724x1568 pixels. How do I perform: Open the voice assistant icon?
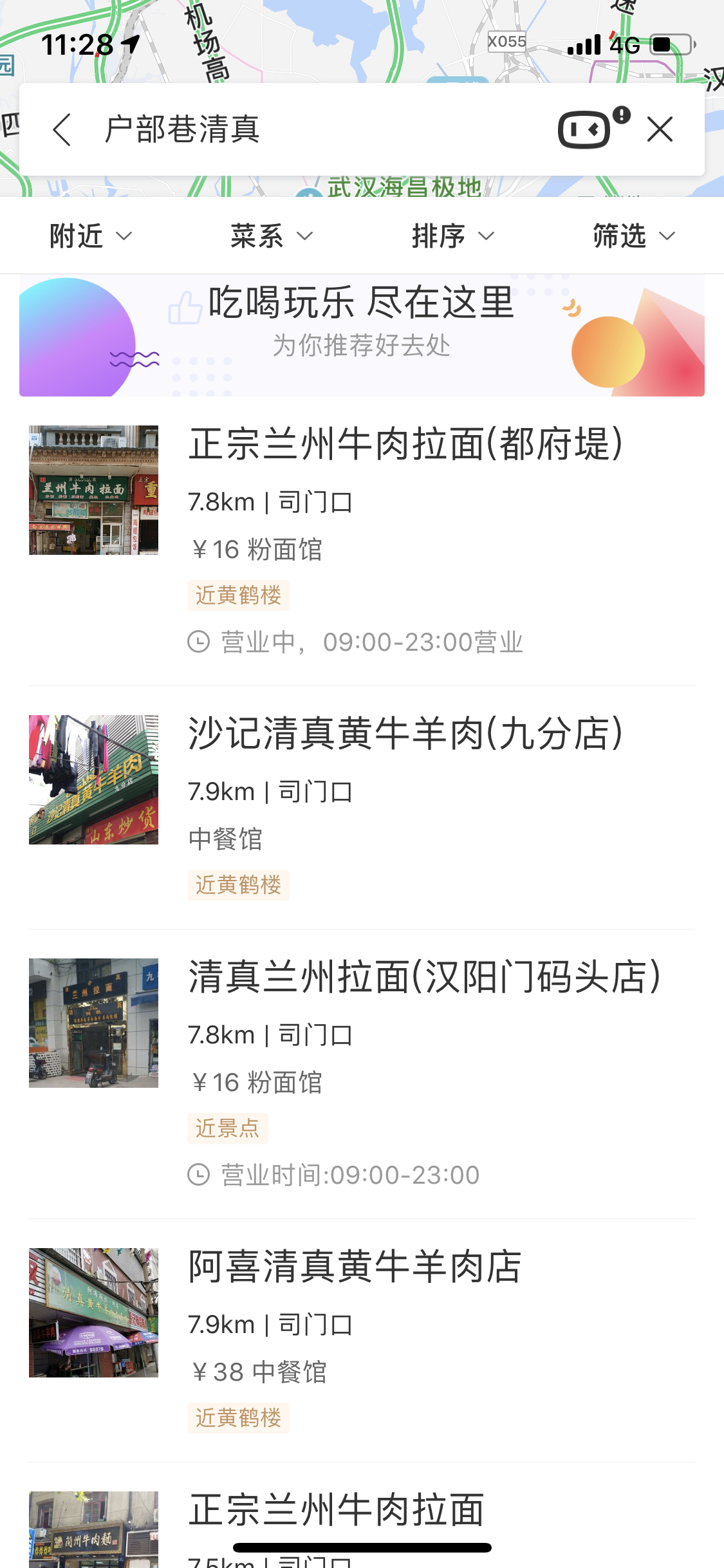(x=585, y=129)
